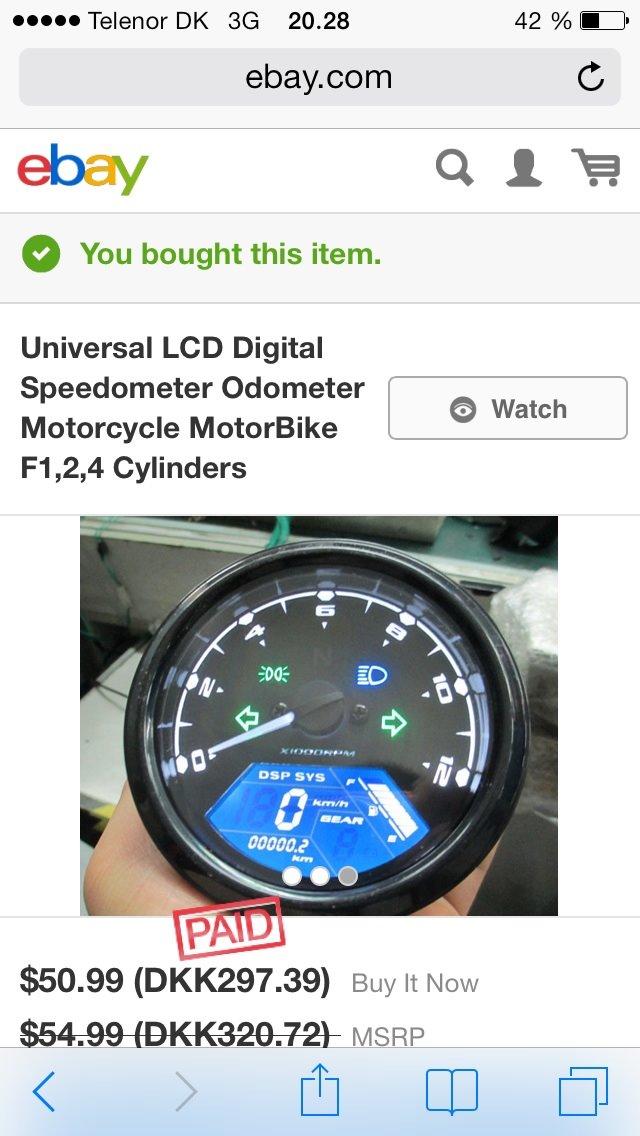Go to the eBay home logo
The width and height of the screenshot is (640, 1136).
tap(83, 170)
